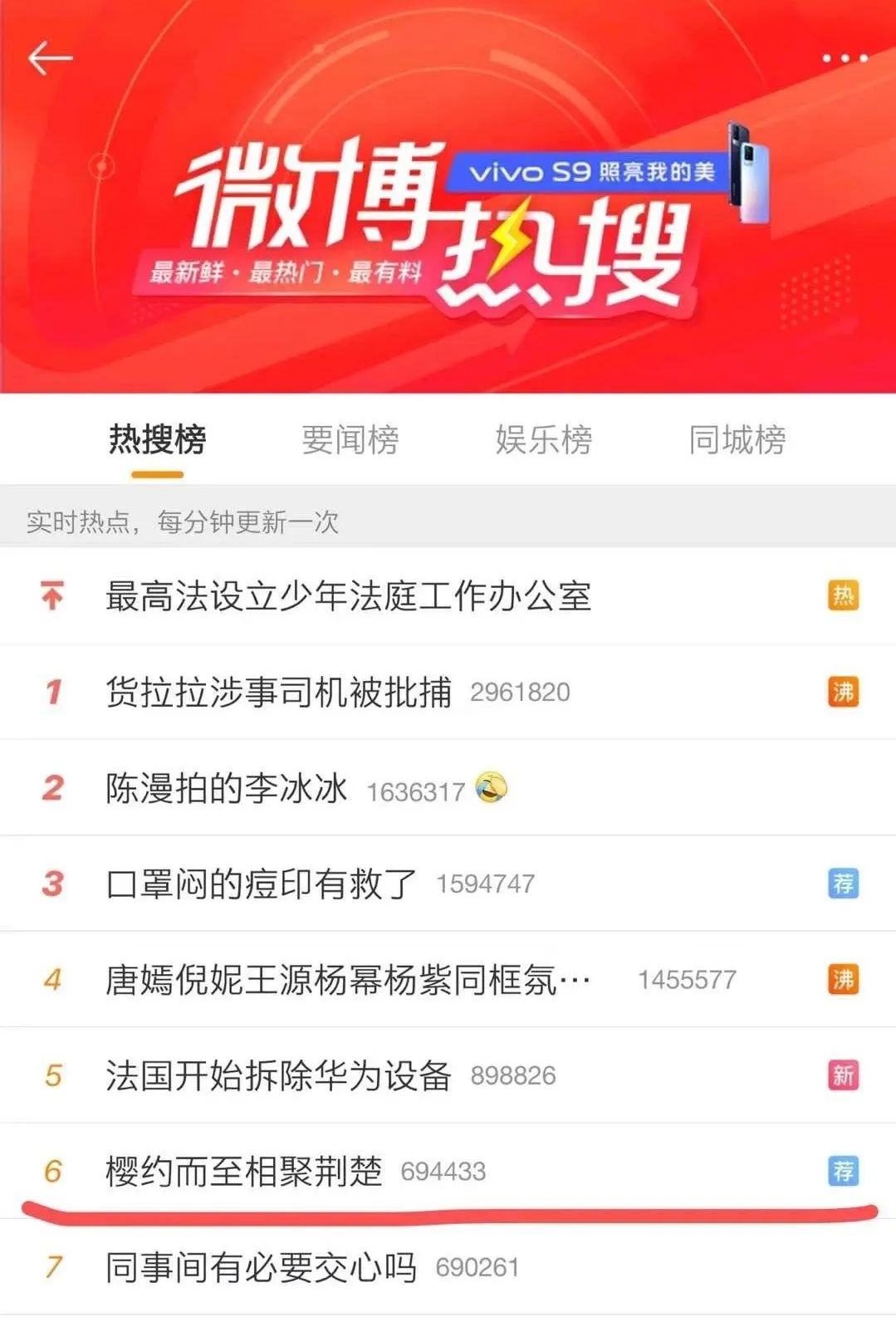896x1322 pixels.
Task: Open topic 同事间有必要交心吗
Action: (261, 1267)
